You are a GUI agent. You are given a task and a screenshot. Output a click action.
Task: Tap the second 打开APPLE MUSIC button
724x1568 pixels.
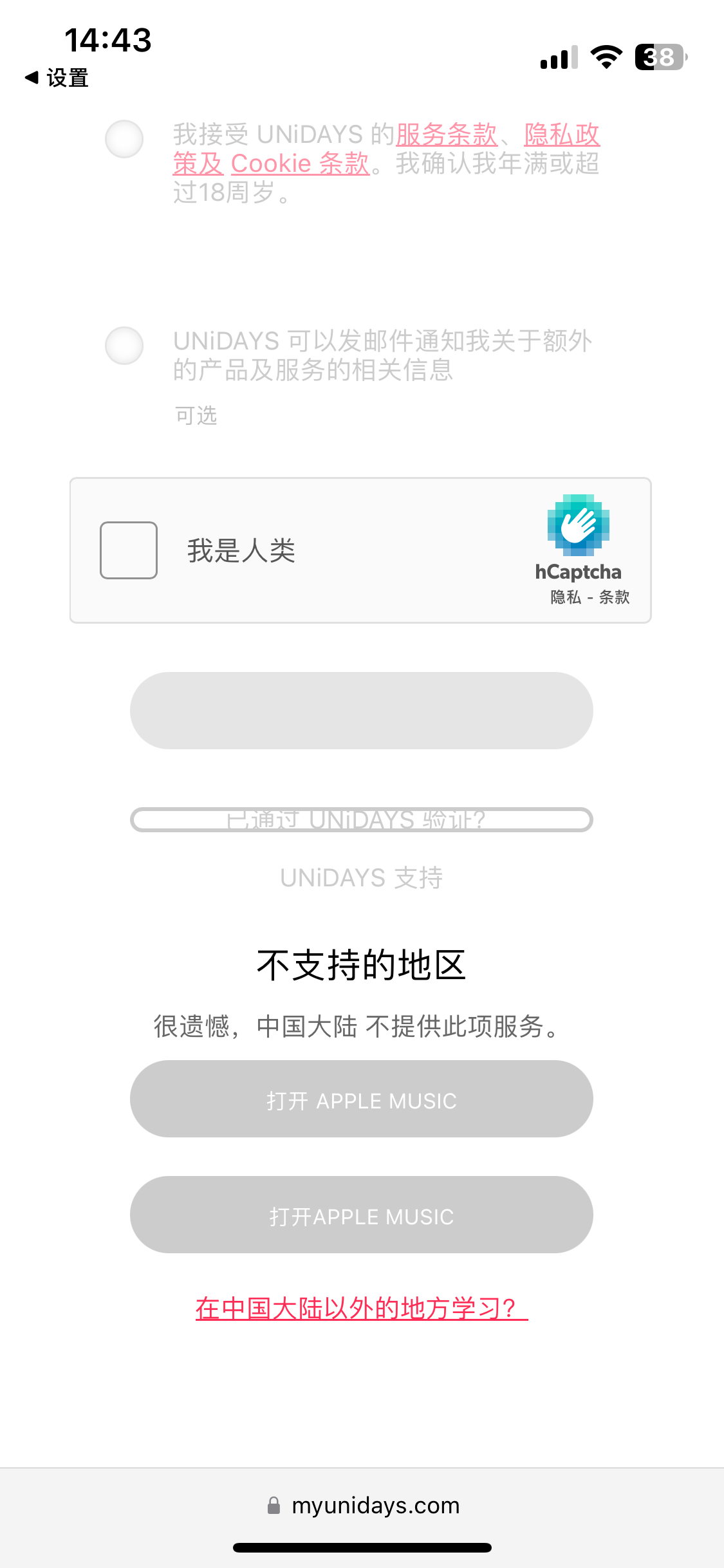361,1215
